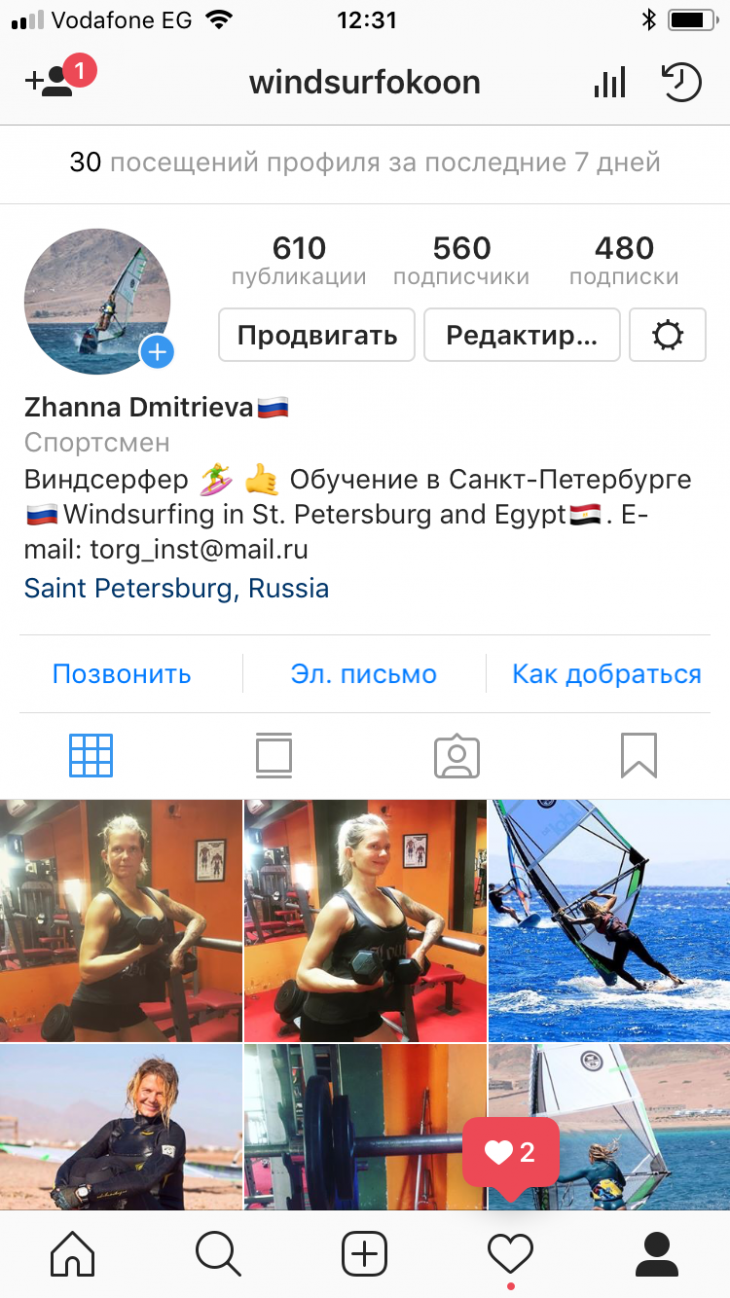Open the activity heart tab
The image size is (730, 1298).
point(510,1253)
